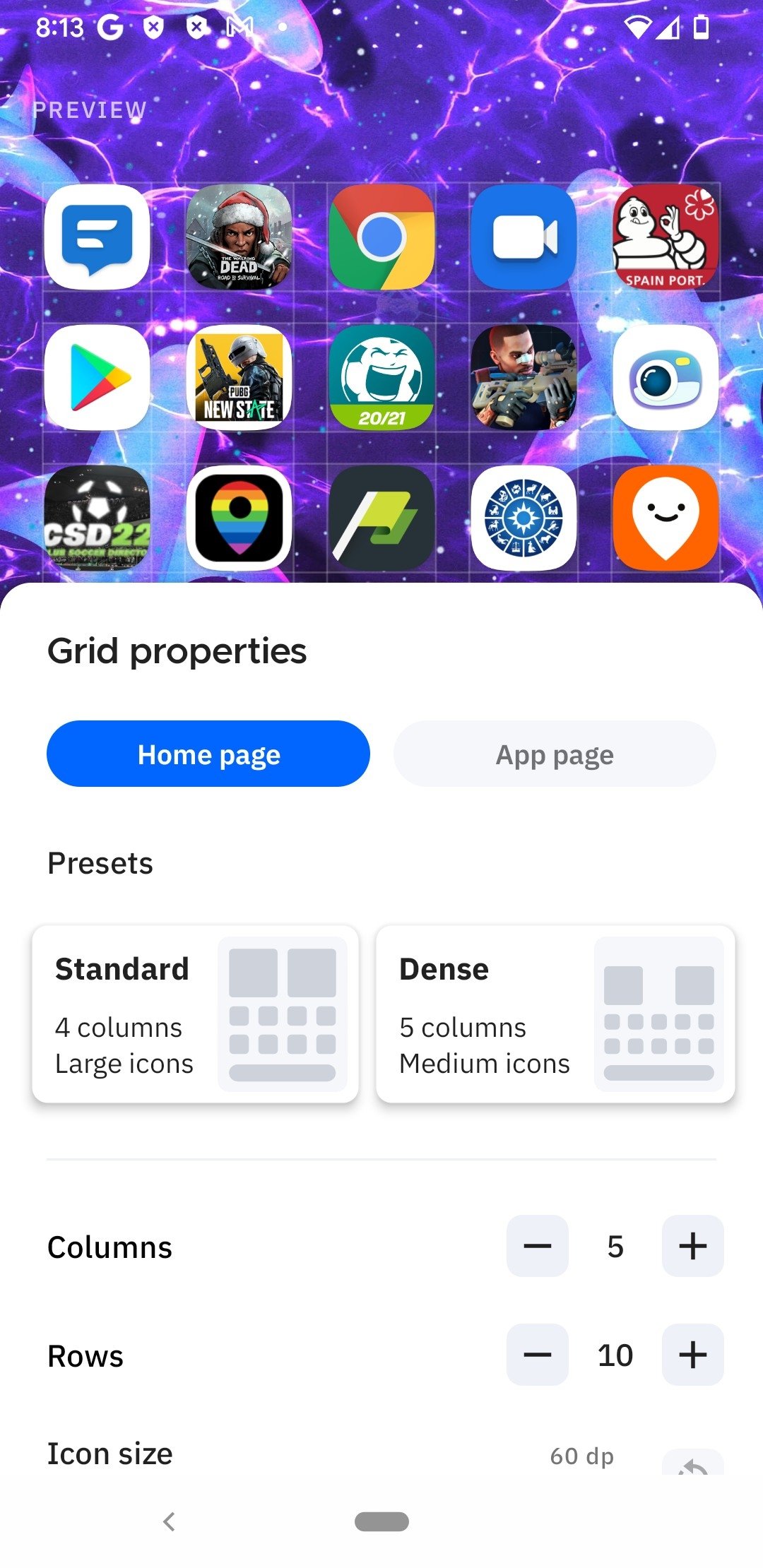Choose the Standard 4 columns preset
Viewport: 763px width, 1568px height.
195,1014
